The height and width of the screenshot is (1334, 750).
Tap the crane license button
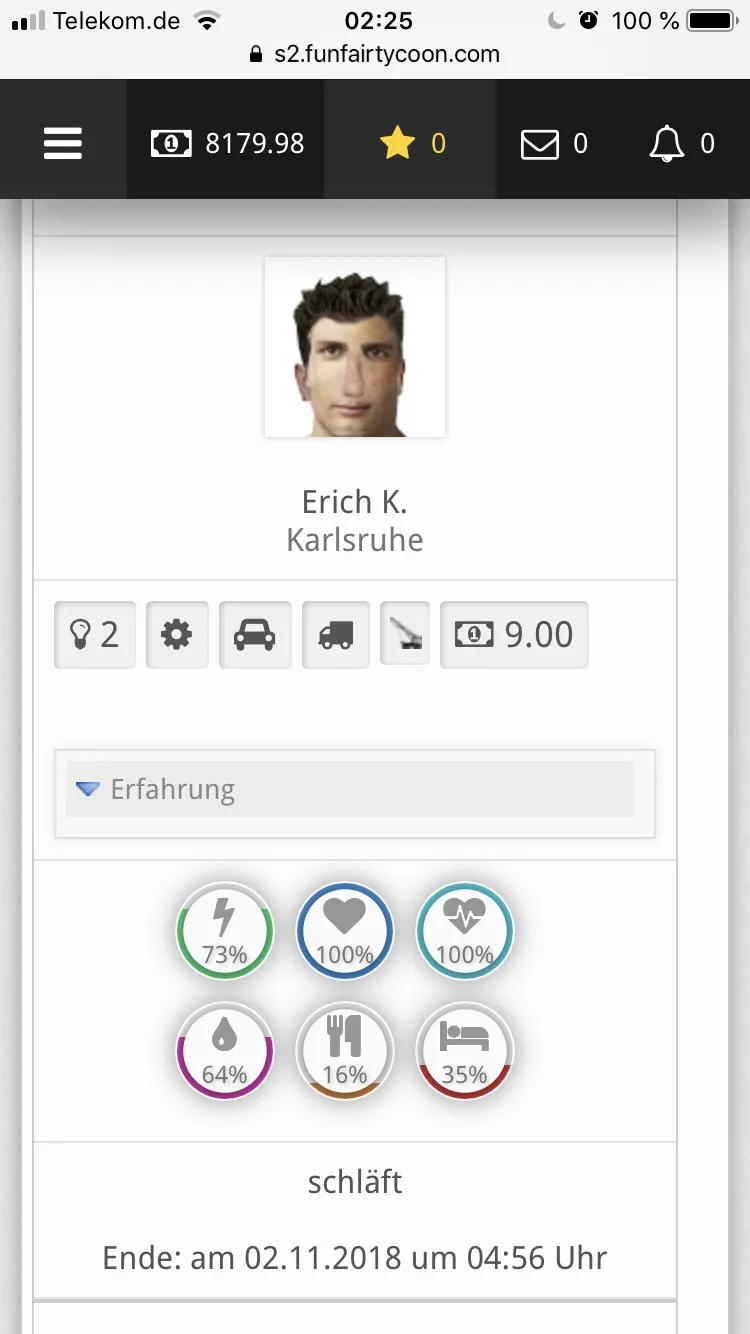coord(405,634)
